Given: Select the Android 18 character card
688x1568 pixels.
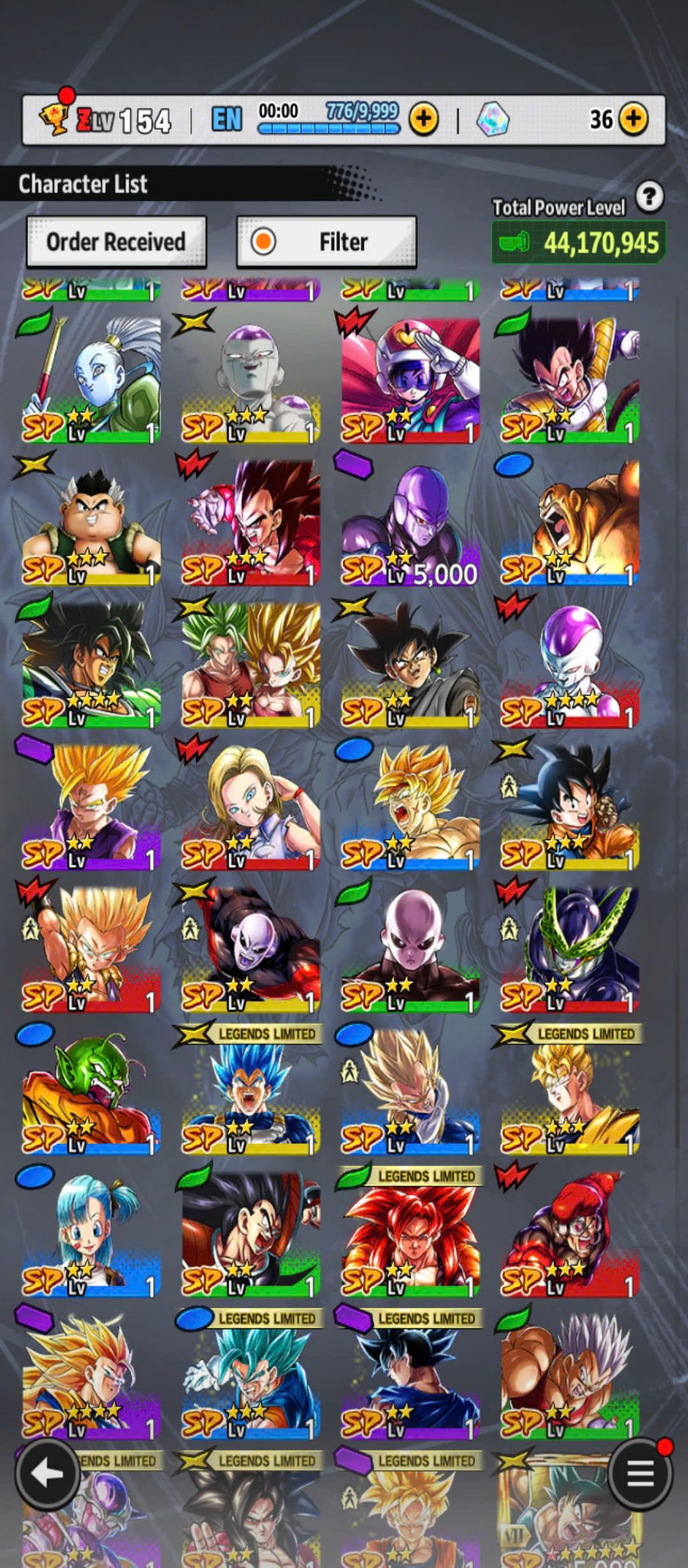Looking at the screenshot, I should coord(250,807).
